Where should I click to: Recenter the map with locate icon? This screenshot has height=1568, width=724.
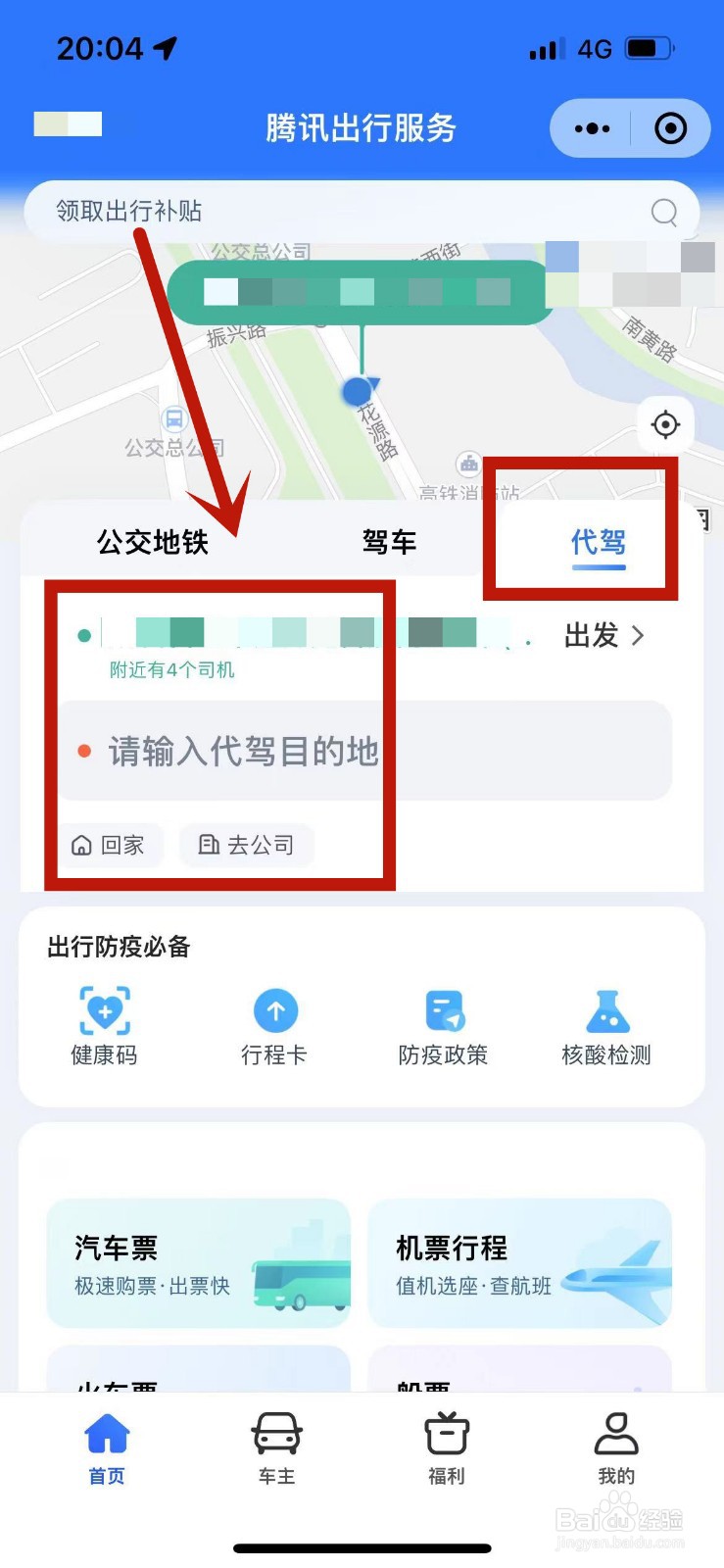[x=666, y=425]
